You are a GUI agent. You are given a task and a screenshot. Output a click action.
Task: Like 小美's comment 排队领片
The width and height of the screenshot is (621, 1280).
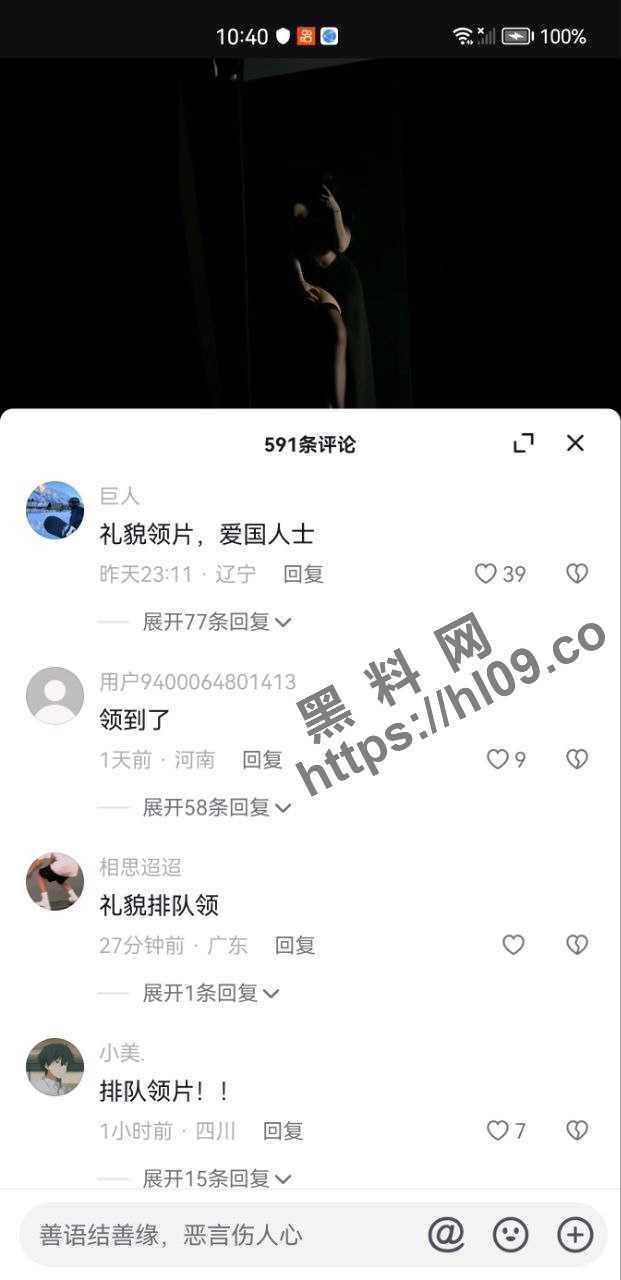(498, 1131)
